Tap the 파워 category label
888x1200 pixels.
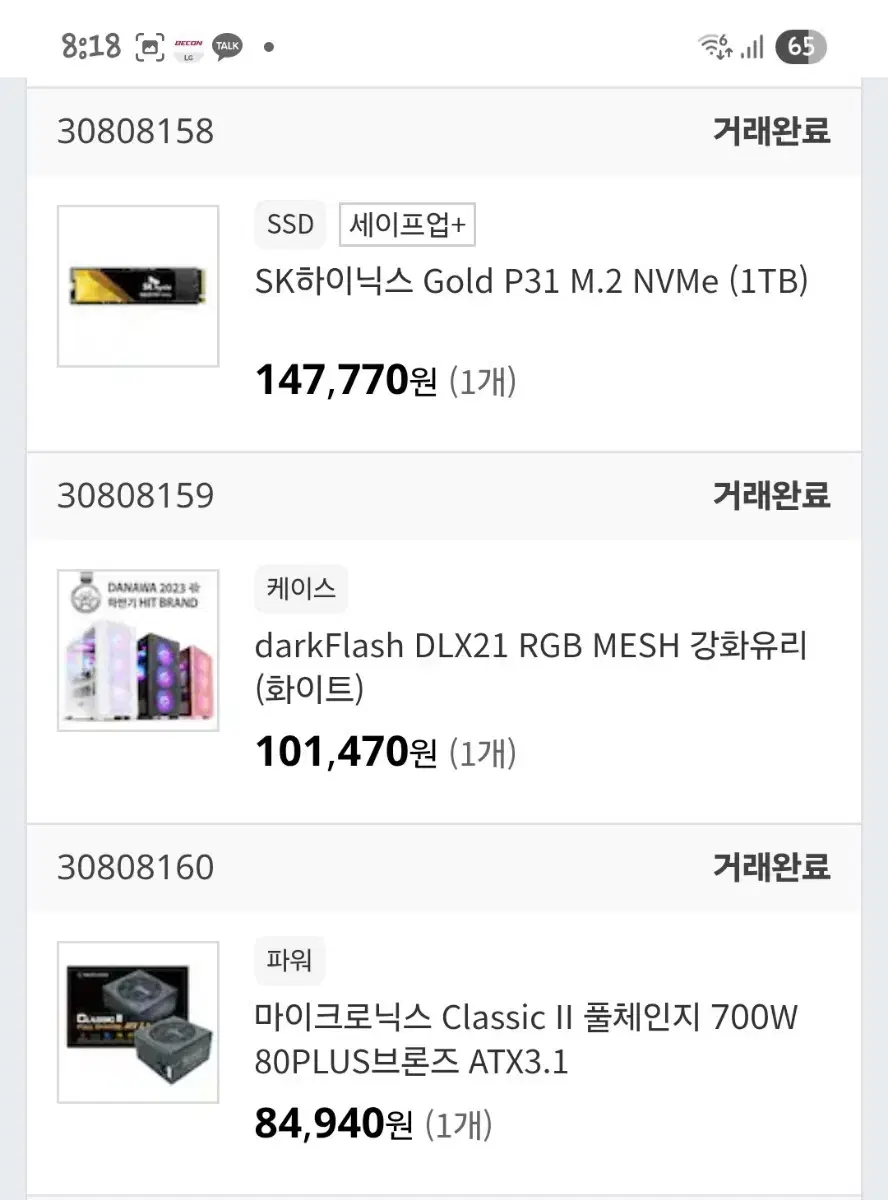coord(288,960)
